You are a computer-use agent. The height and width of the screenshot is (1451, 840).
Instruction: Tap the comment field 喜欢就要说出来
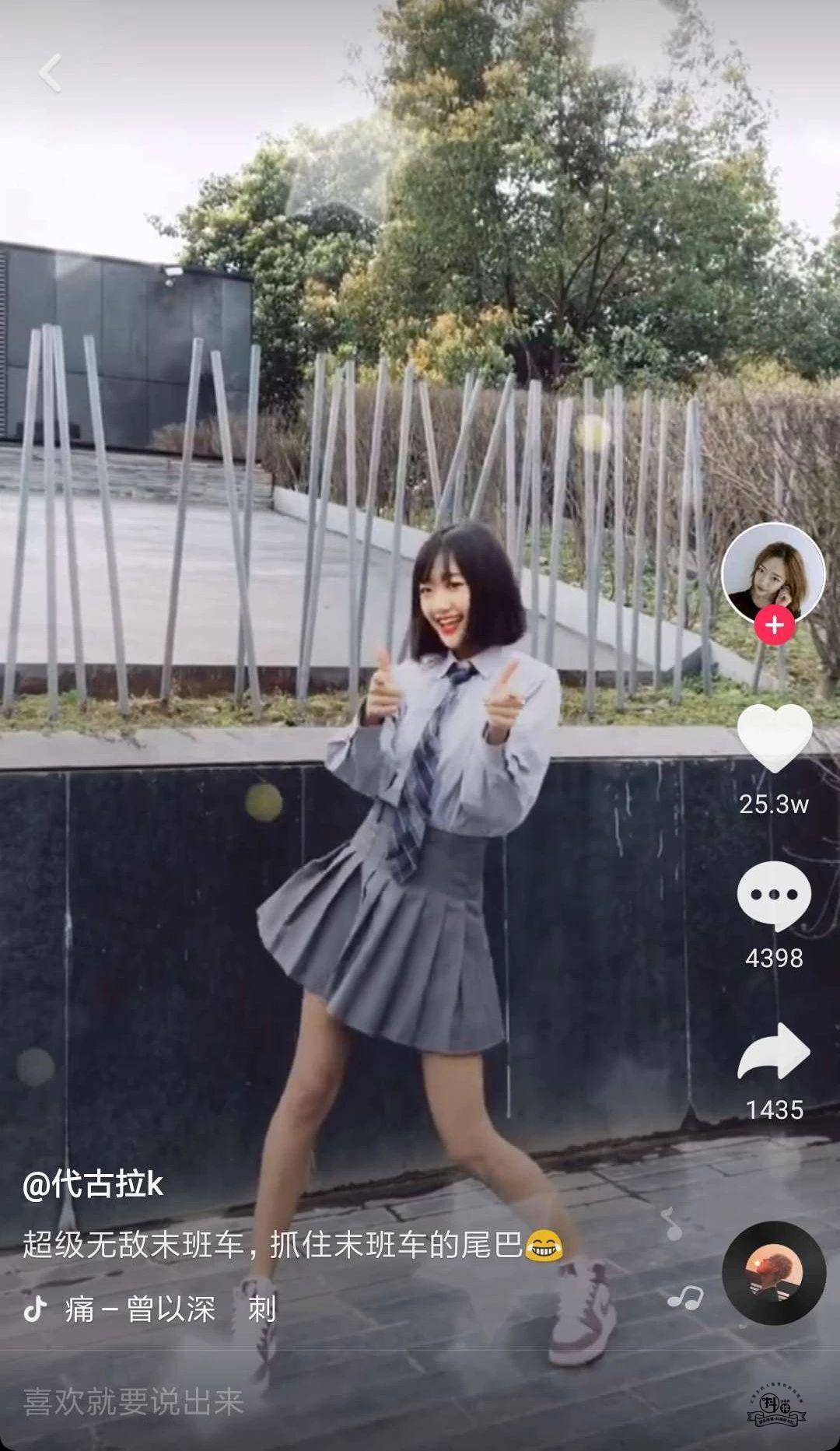(134, 1402)
